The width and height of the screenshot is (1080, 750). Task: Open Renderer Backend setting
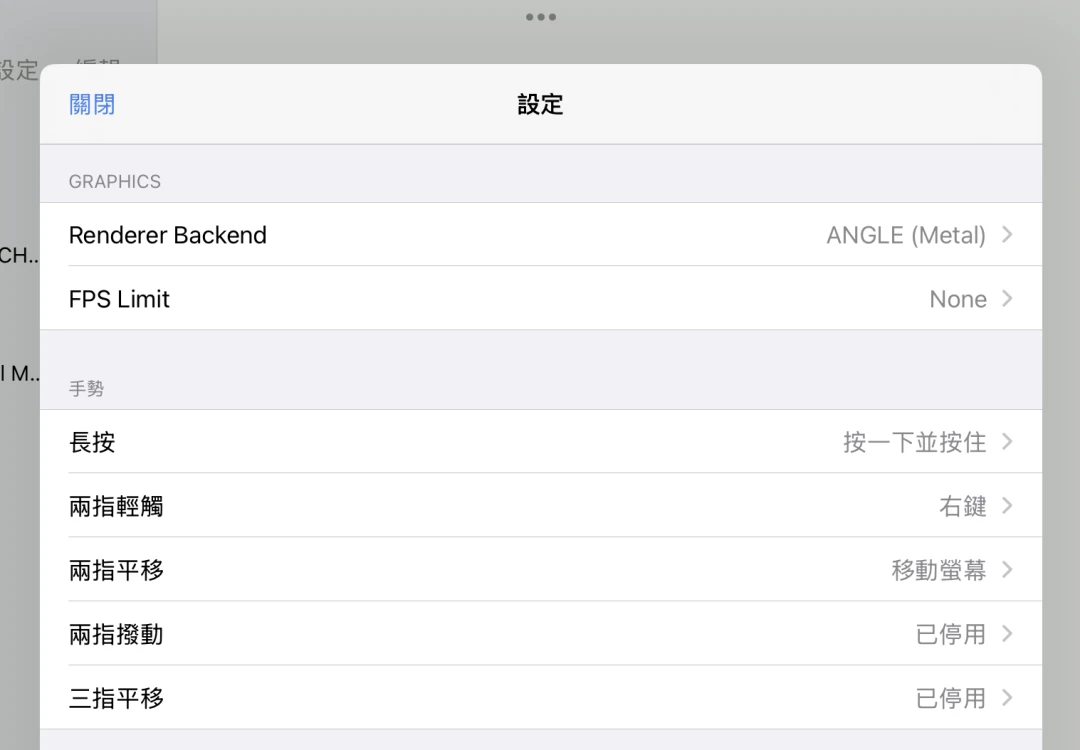pyautogui.click(x=540, y=235)
